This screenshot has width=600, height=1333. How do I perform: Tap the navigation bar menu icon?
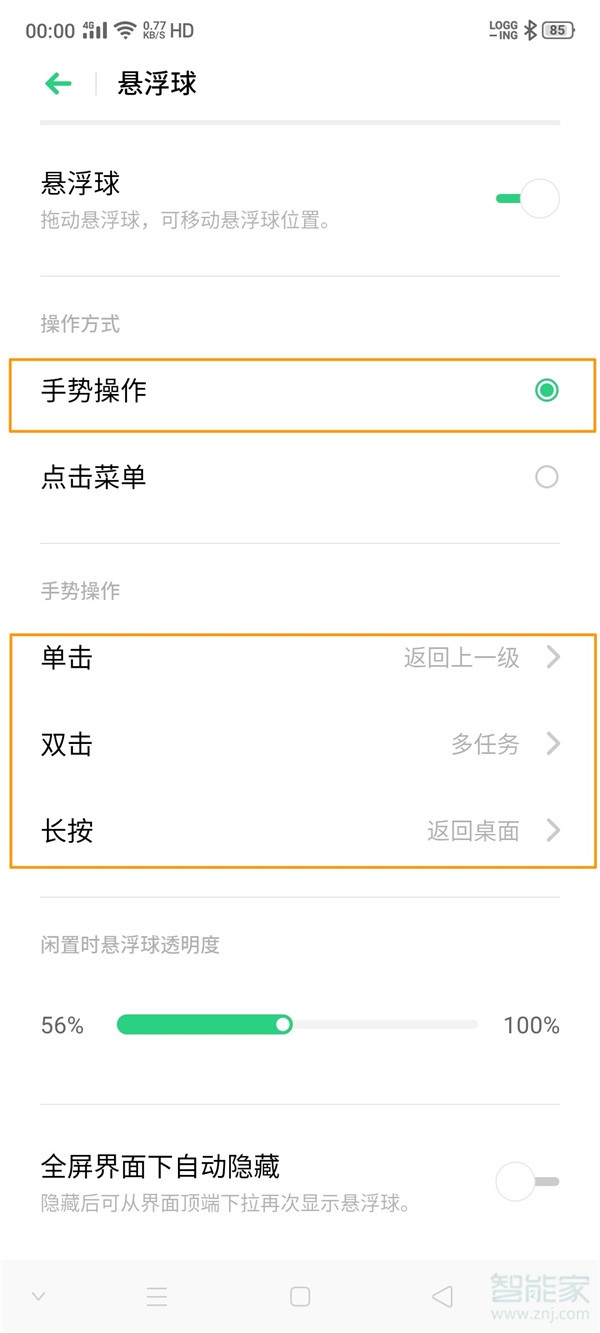(157, 1297)
